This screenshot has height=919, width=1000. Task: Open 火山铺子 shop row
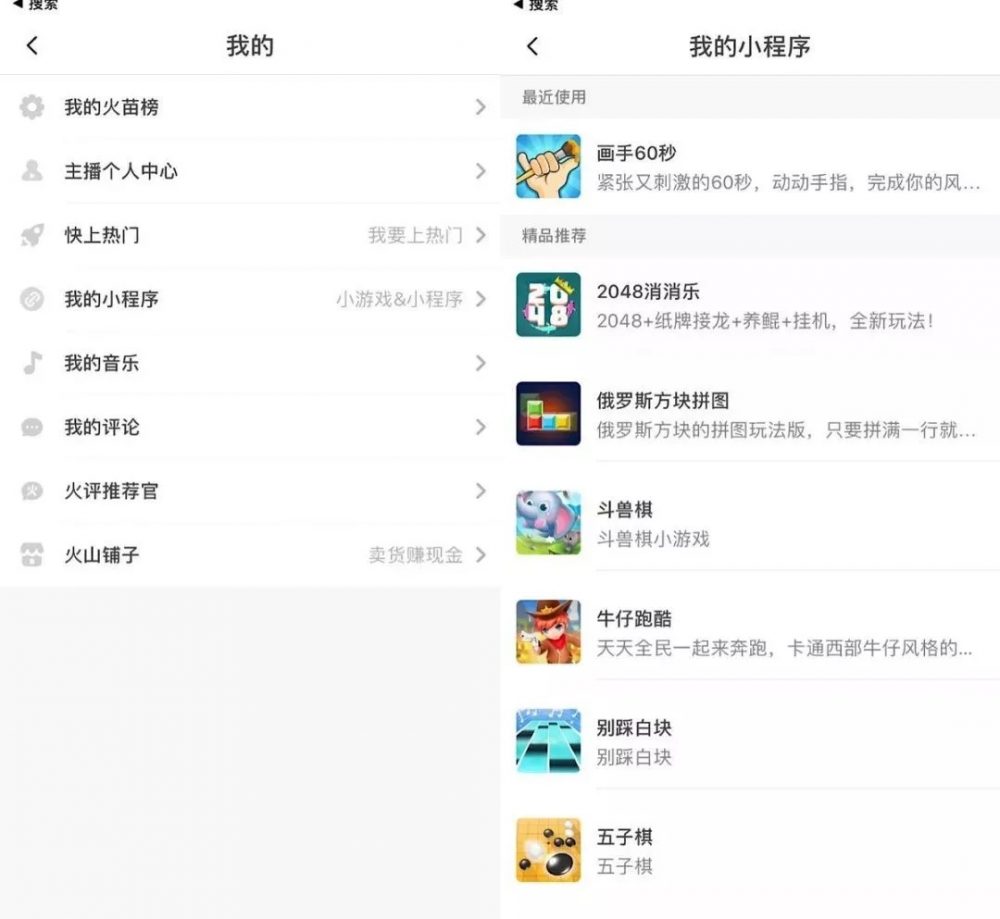(x=250, y=555)
